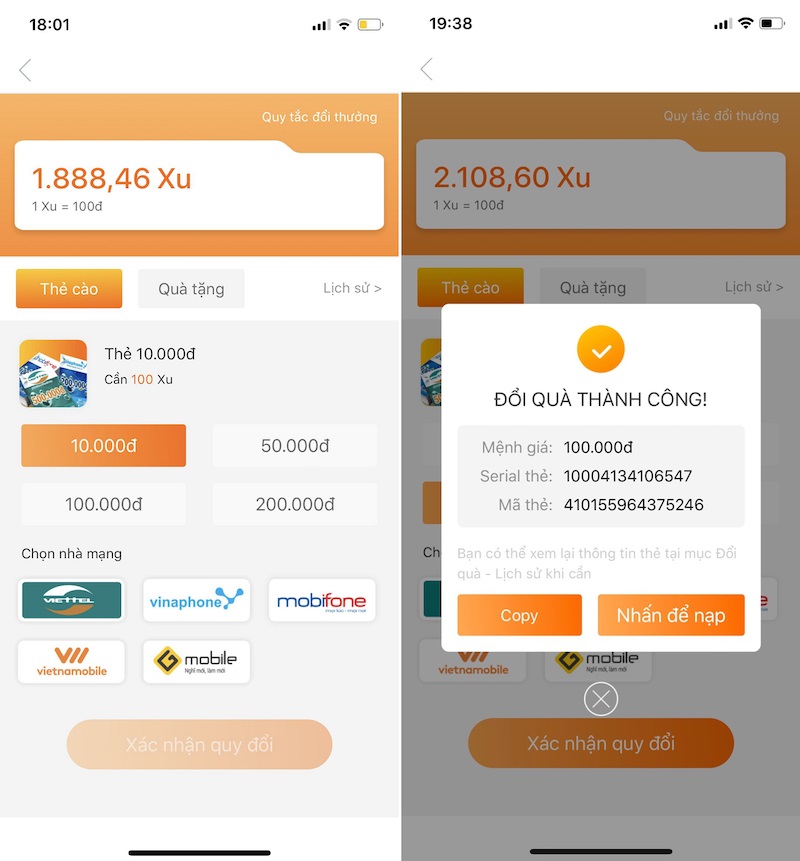The height and width of the screenshot is (861, 800).
Task: Expand history via the right-screen Lịch sử arrow
Action: pyautogui.click(x=754, y=287)
